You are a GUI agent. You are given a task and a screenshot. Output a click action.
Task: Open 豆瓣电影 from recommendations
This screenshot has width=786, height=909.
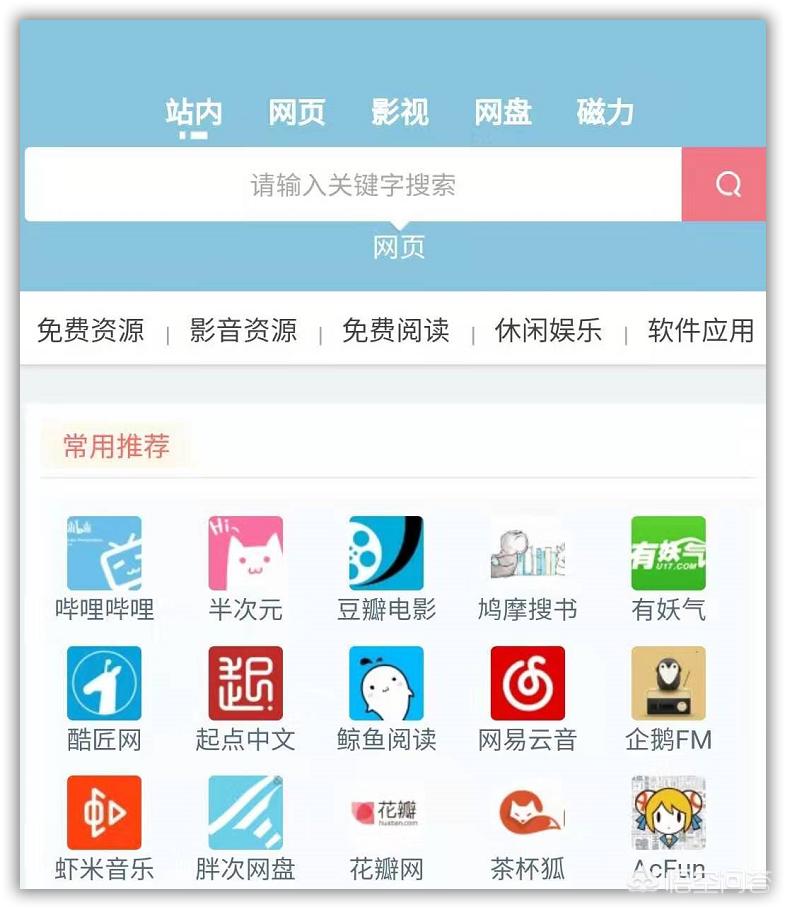click(387, 569)
